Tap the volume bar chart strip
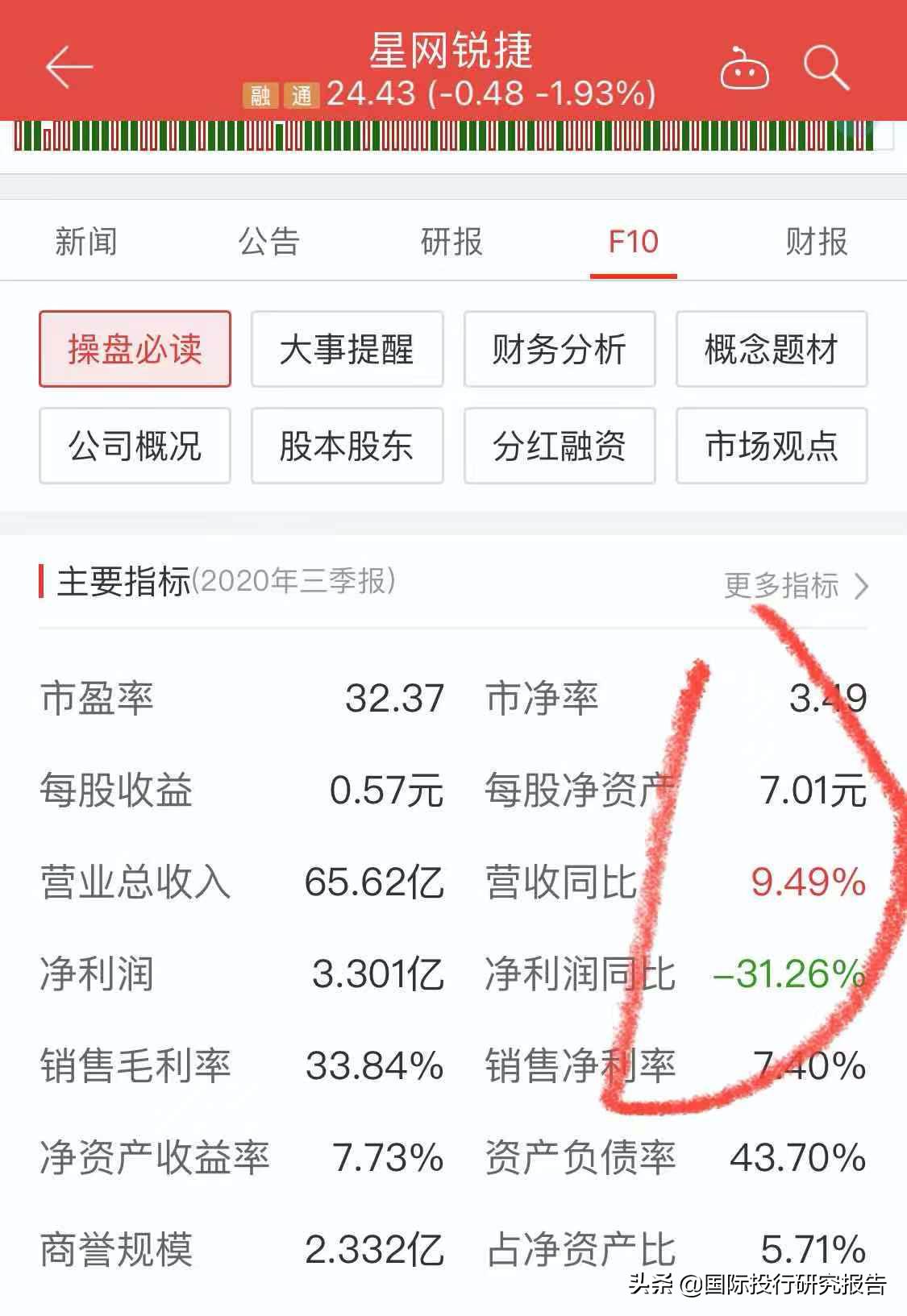Image resolution: width=907 pixels, height=1316 pixels. coord(451,137)
